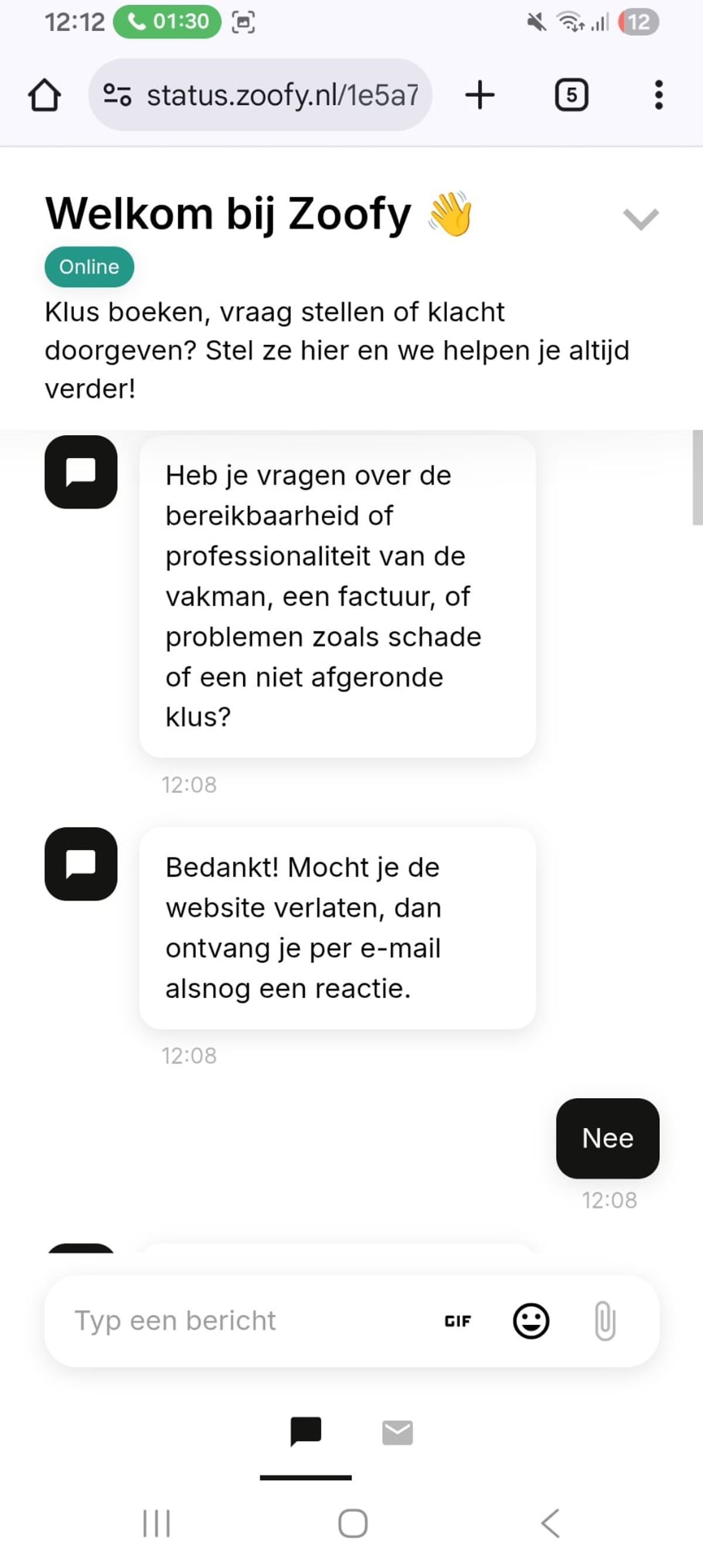The image size is (703, 1568).
Task: Attach a file with the paperclip
Action: pyautogui.click(x=605, y=1321)
